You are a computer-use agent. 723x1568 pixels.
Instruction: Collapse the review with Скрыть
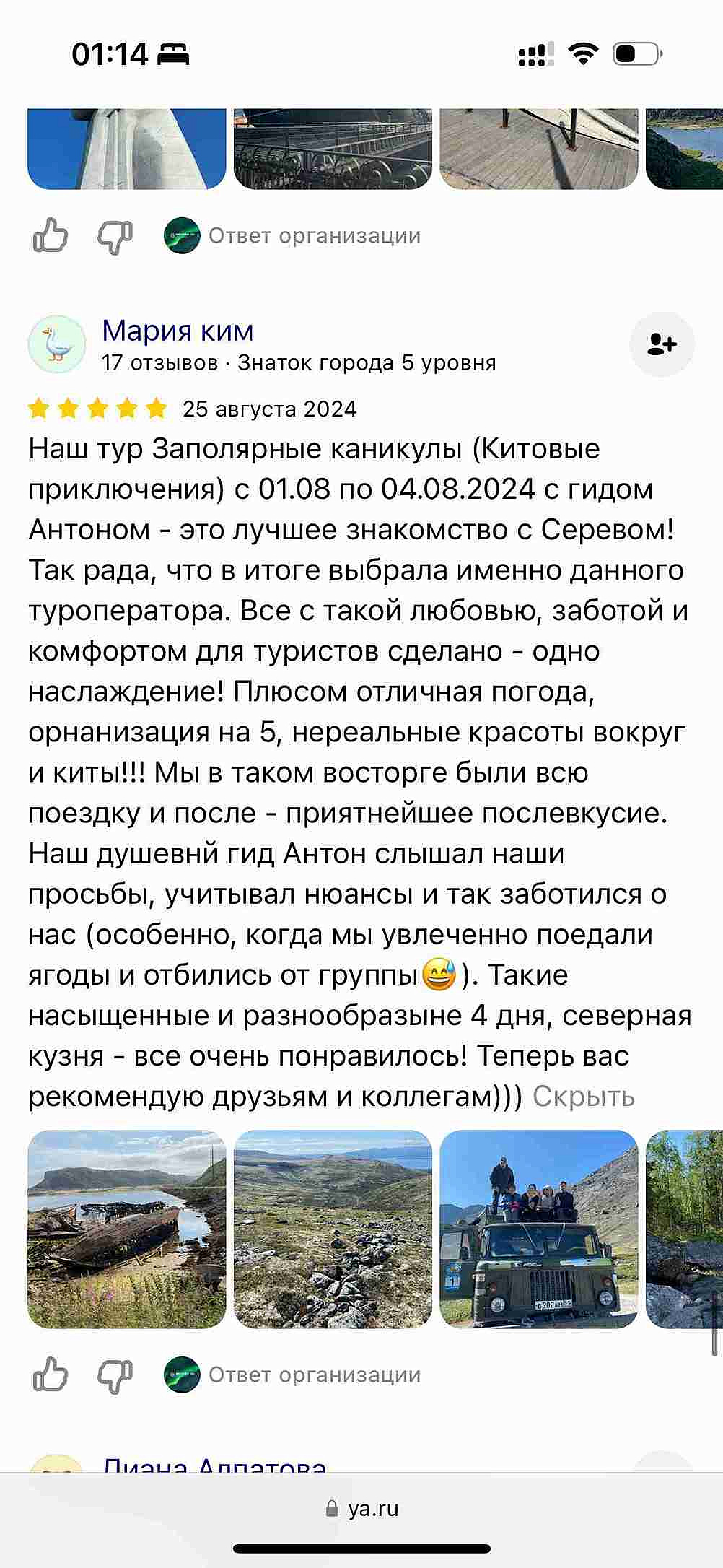(x=583, y=1096)
